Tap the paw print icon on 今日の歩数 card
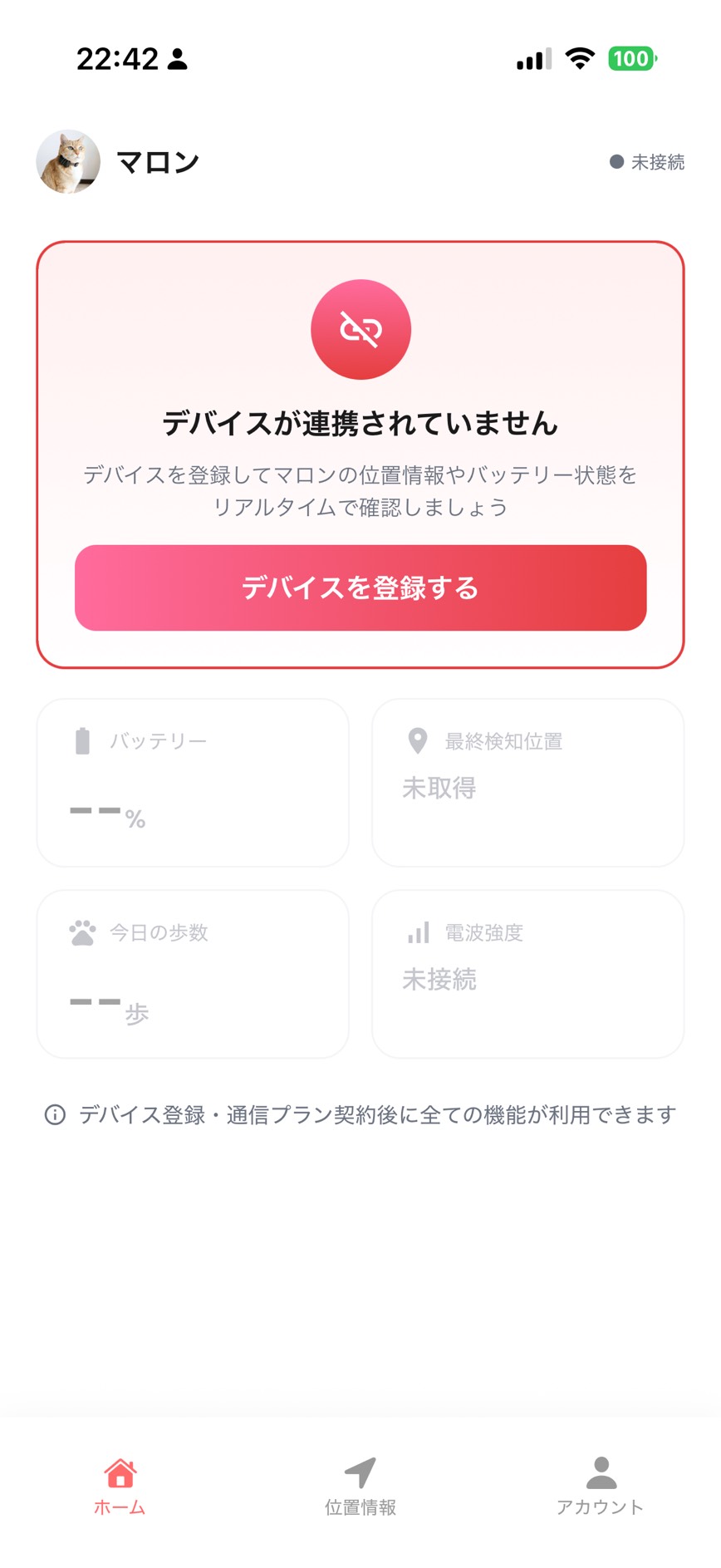721x1568 pixels. 82,931
